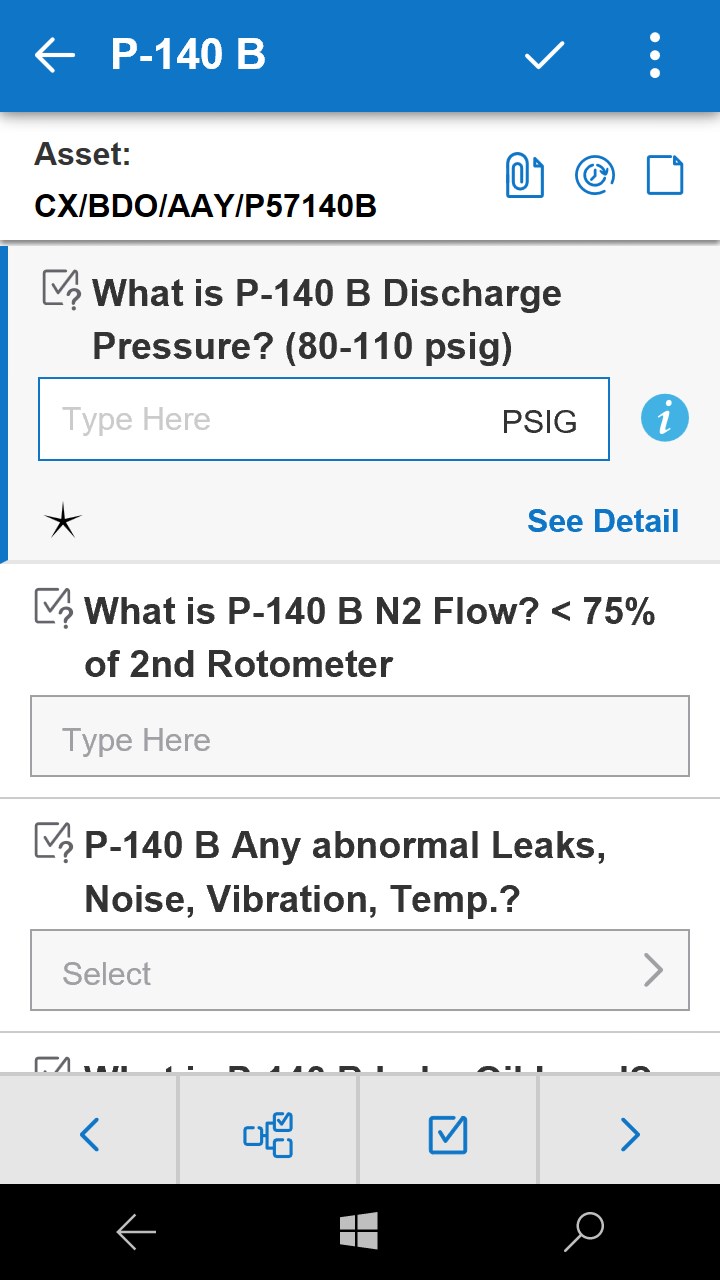The image size is (720, 1280).
Task: Tap the star under Discharge Pressure
Action: click(63, 521)
